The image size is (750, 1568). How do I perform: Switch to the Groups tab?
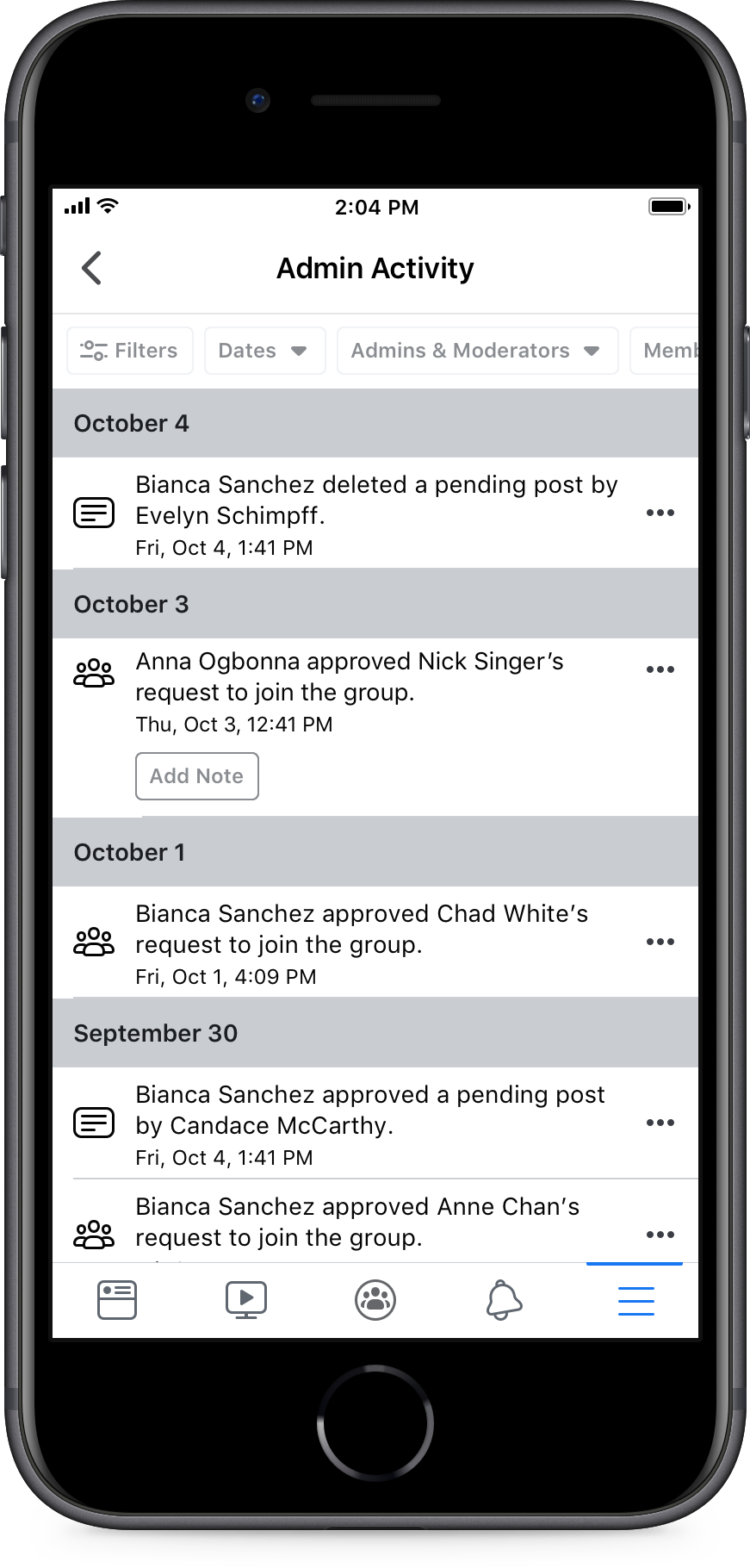375,1300
